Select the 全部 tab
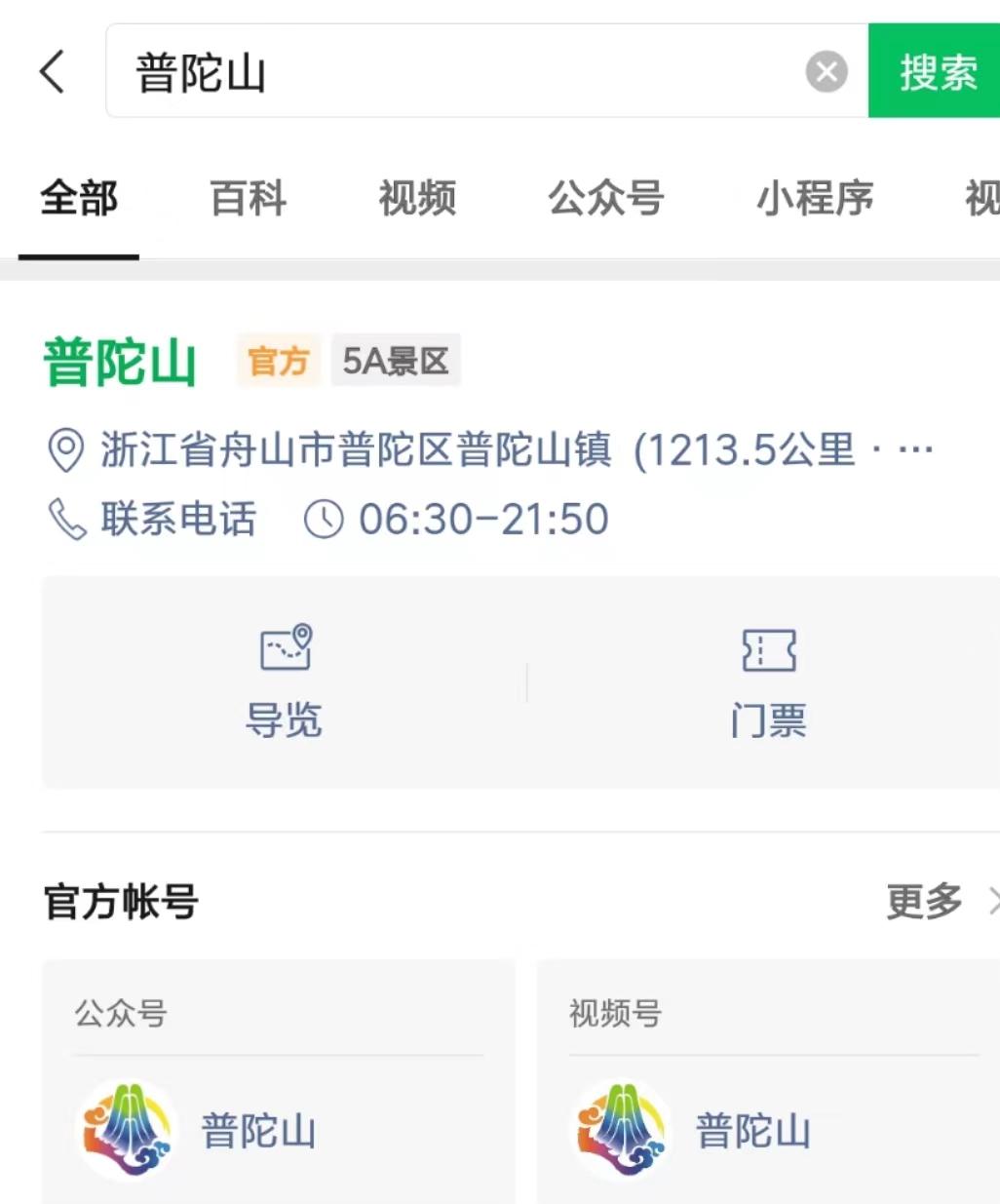The height and width of the screenshot is (1204, 1000). [79, 198]
